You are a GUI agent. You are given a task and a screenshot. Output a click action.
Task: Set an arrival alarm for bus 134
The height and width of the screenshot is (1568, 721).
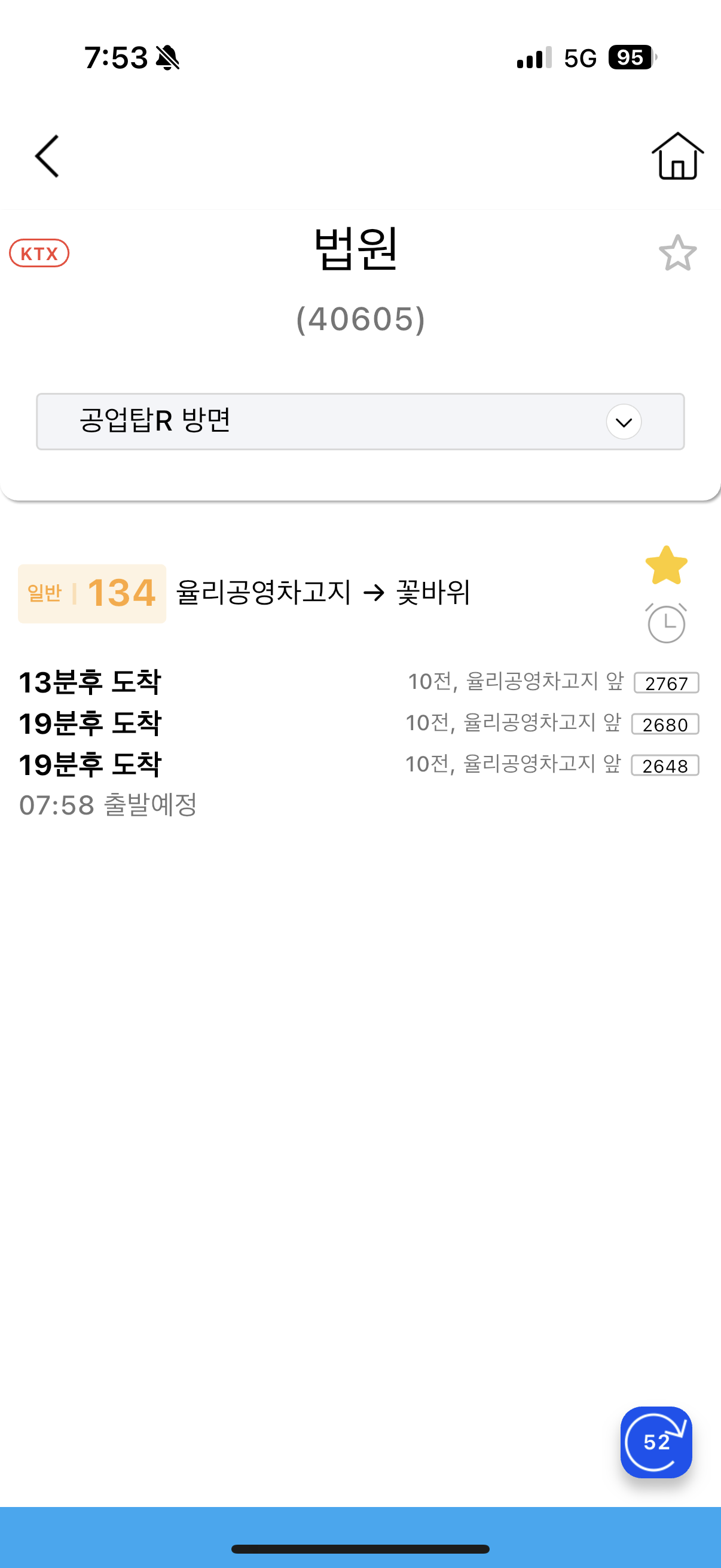[x=666, y=623]
